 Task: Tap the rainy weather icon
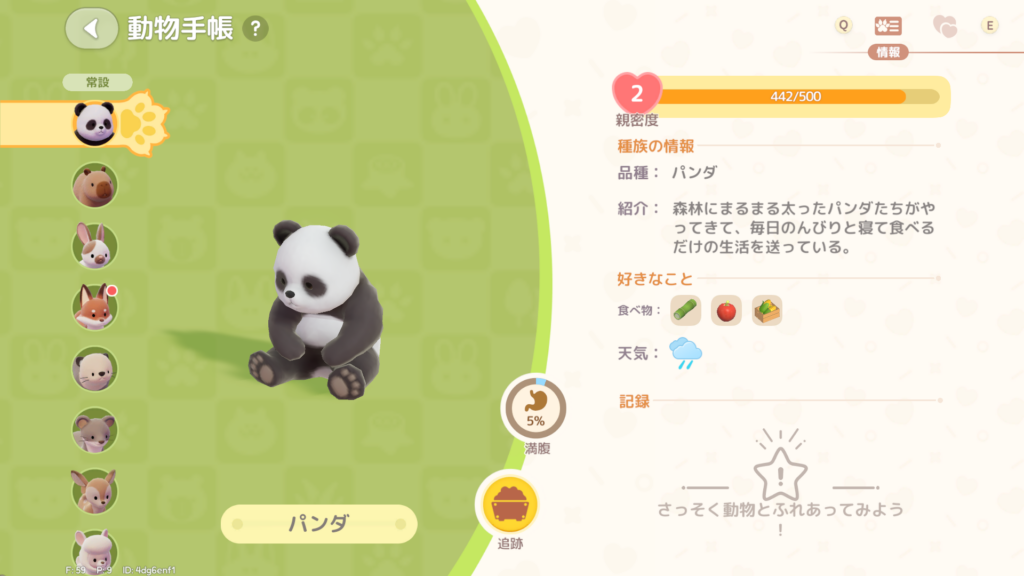(x=686, y=353)
